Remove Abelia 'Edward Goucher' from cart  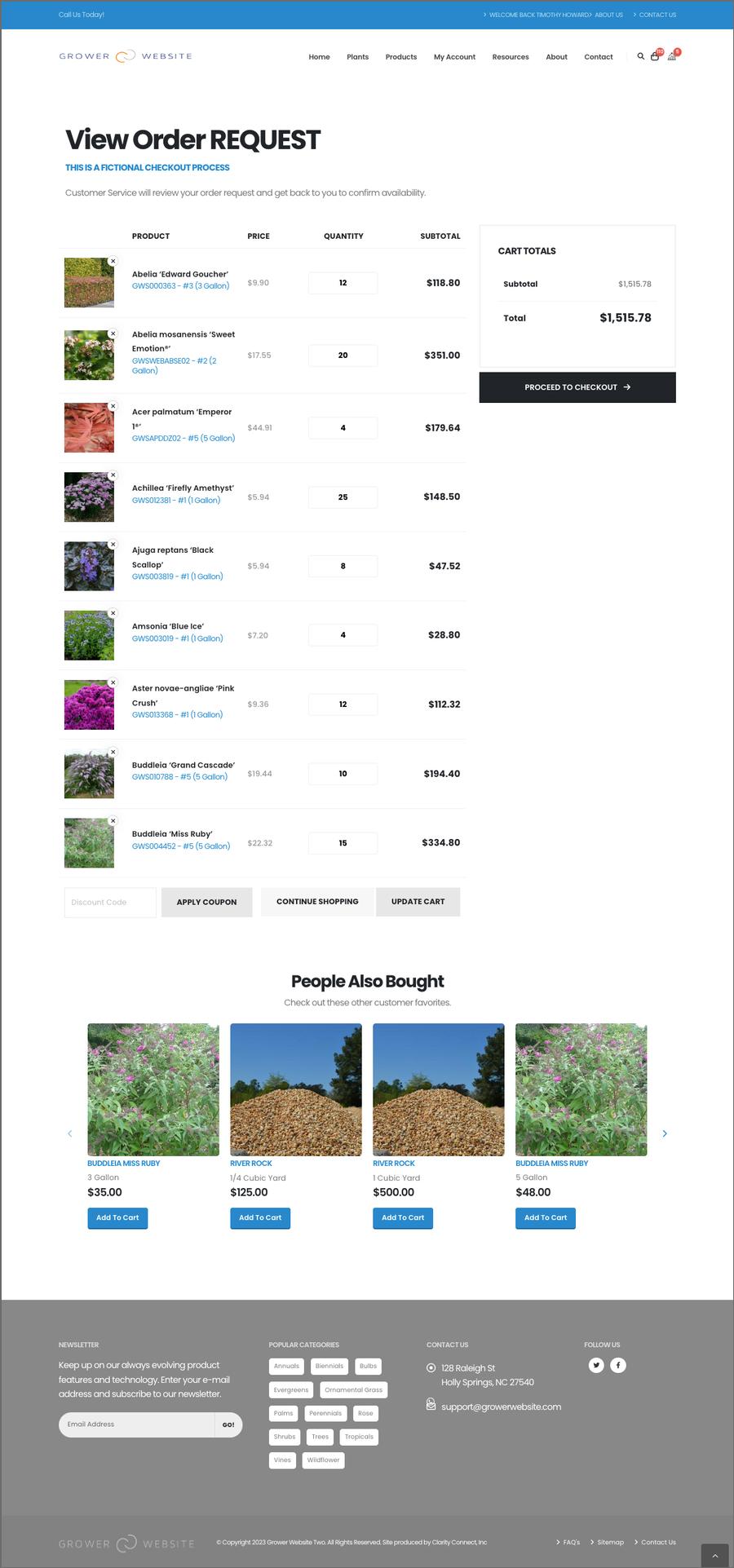click(x=113, y=261)
